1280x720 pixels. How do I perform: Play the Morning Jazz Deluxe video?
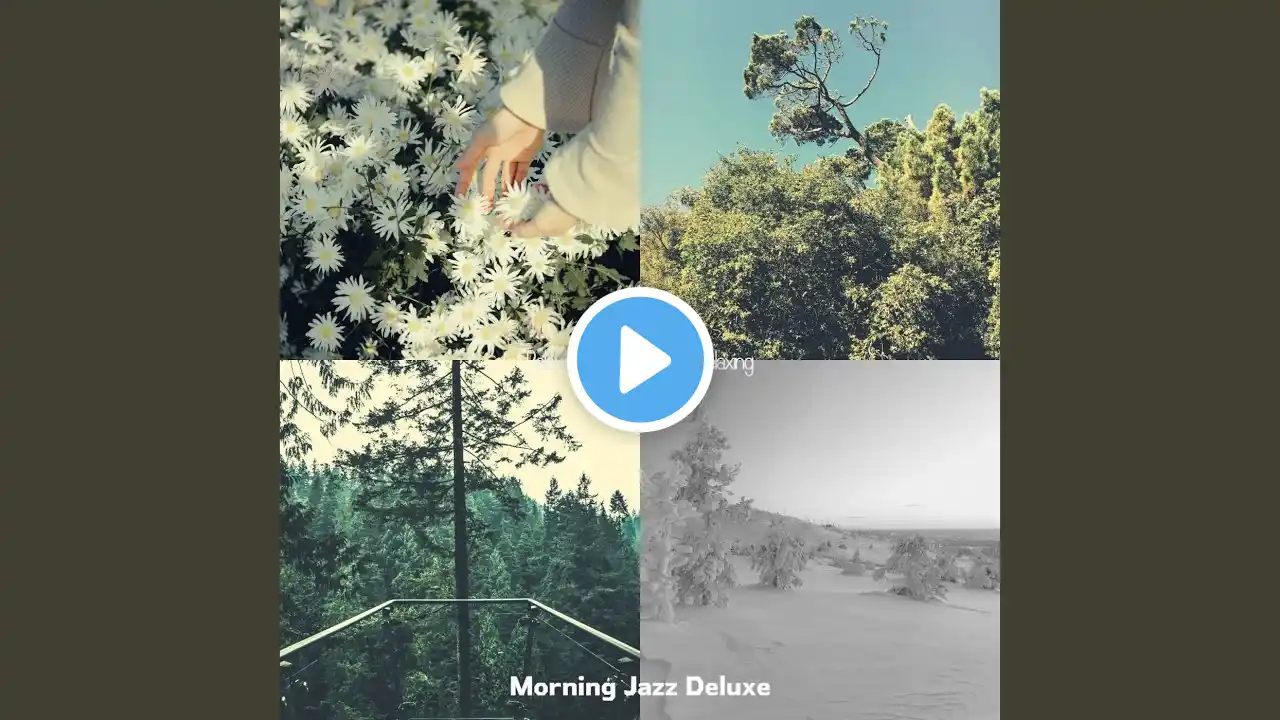(640, 360)
